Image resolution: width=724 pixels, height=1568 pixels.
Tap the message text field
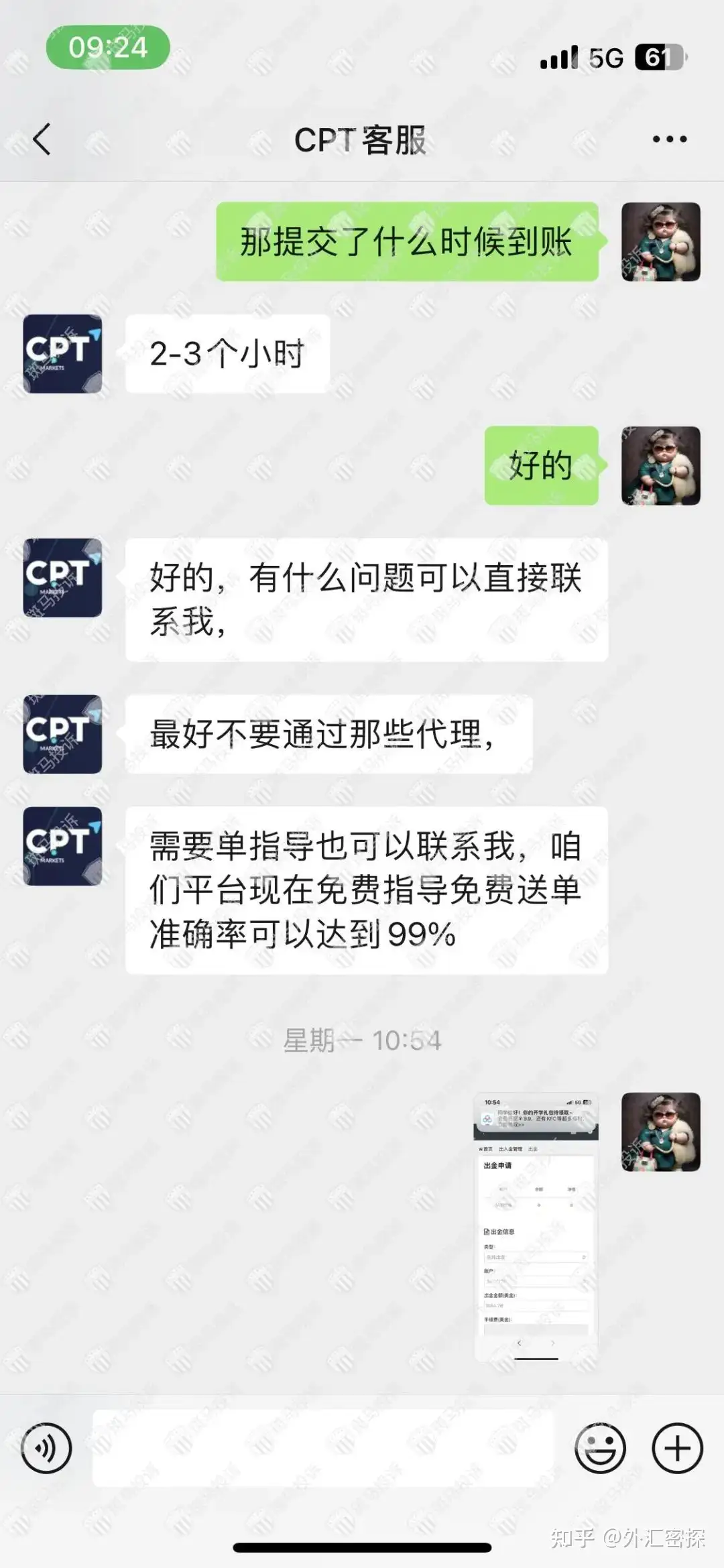click(x=323, y=1448)
